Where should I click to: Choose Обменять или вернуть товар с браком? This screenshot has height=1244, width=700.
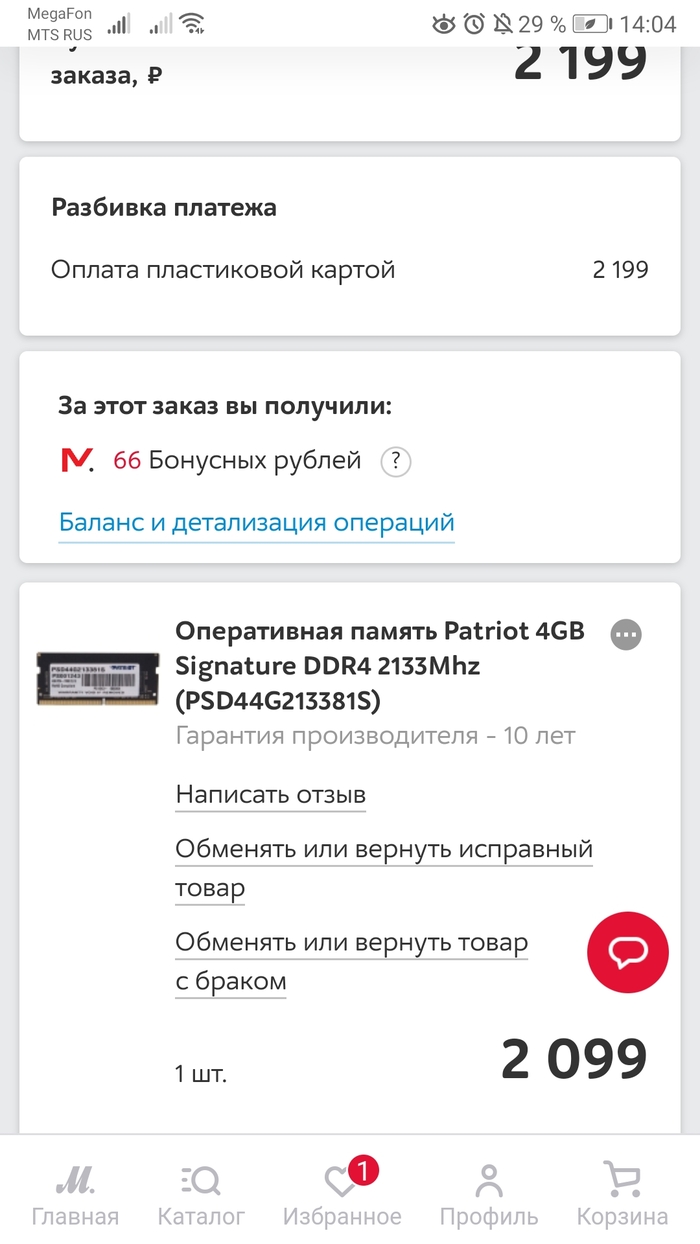pos(351,961)
